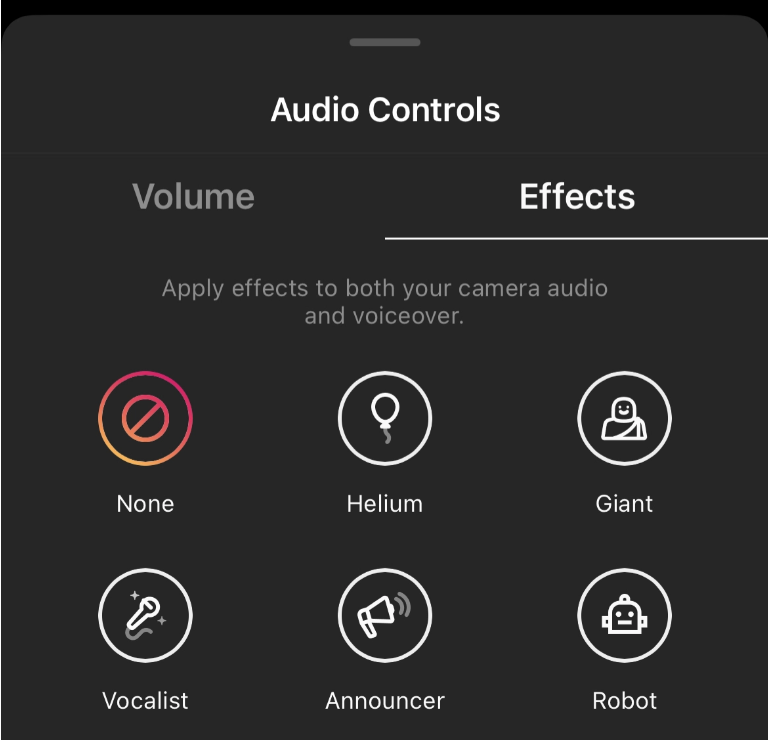Choose the None audio effect
Image resolution: width=768 pixels, height=740 pixels.
point(145,419)
